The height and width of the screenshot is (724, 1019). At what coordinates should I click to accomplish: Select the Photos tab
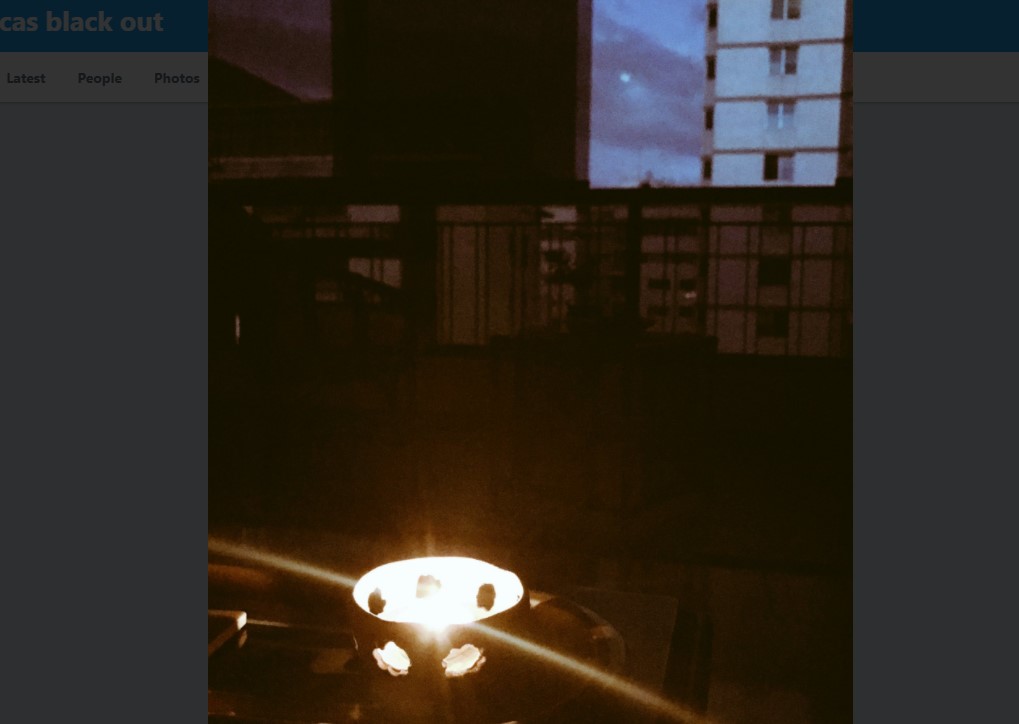[x=177, y=78]
